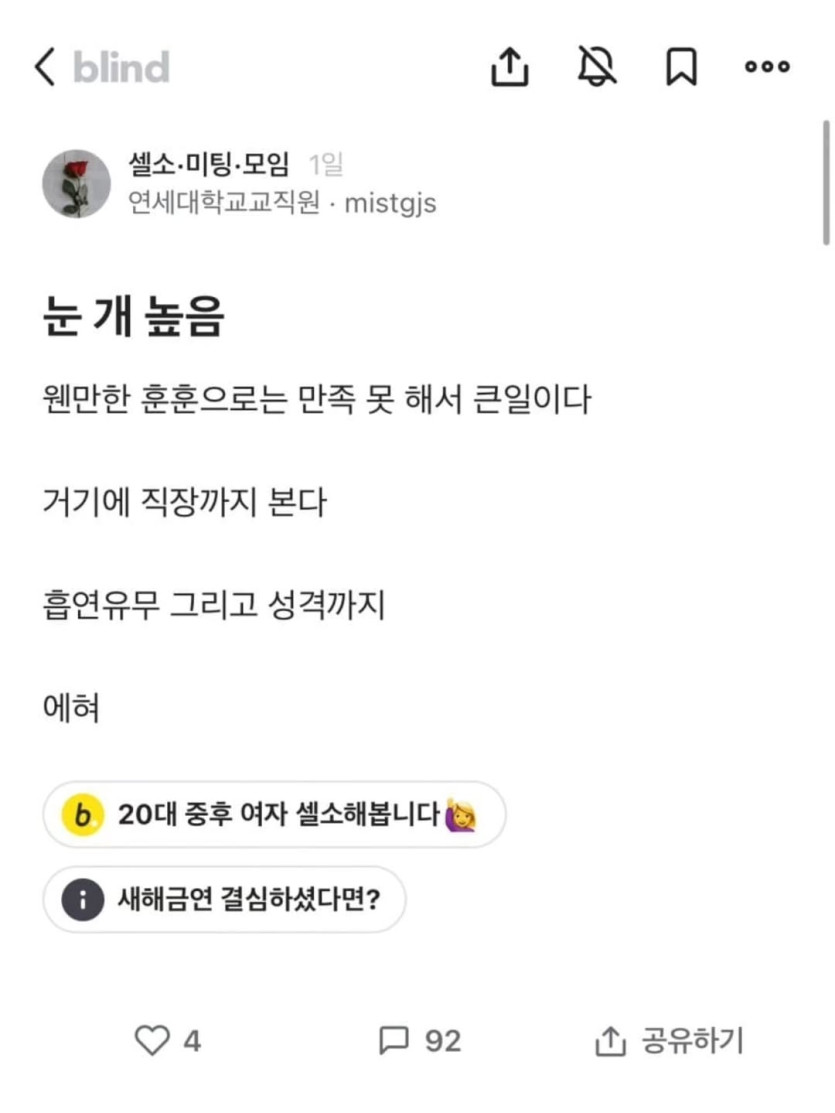
Task: Open the 셀소·미팅·모임 channel
Action: 209,165
